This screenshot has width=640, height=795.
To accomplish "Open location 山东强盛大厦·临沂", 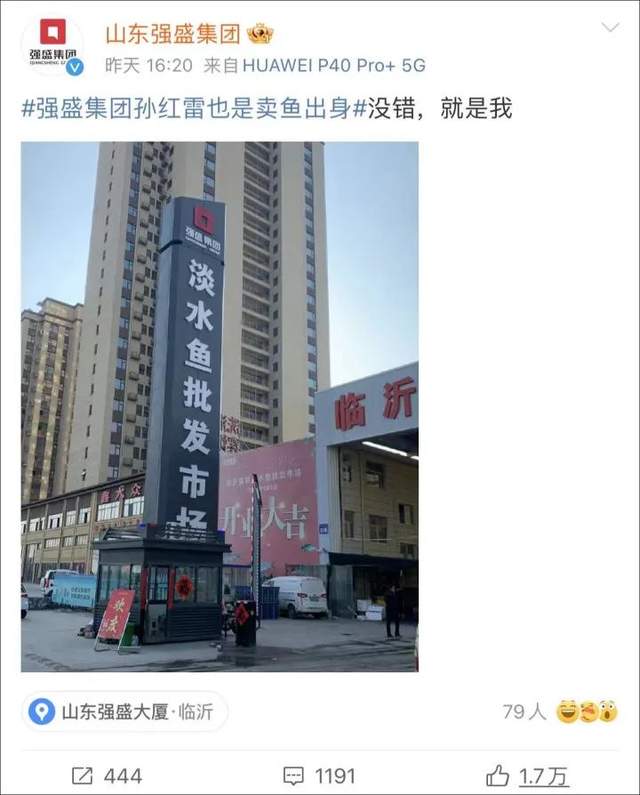I will [126, 712].
